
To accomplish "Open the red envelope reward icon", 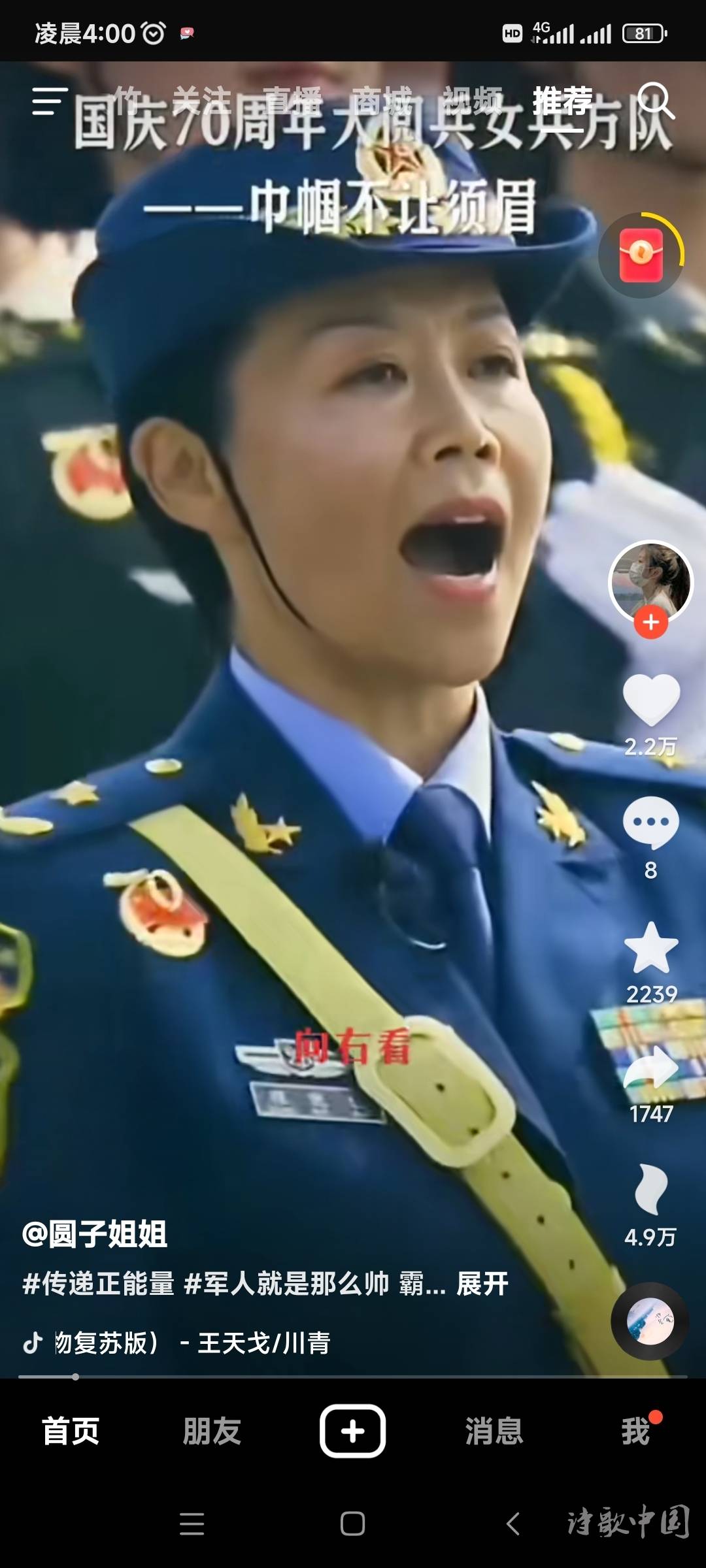I will pos(641,255).
